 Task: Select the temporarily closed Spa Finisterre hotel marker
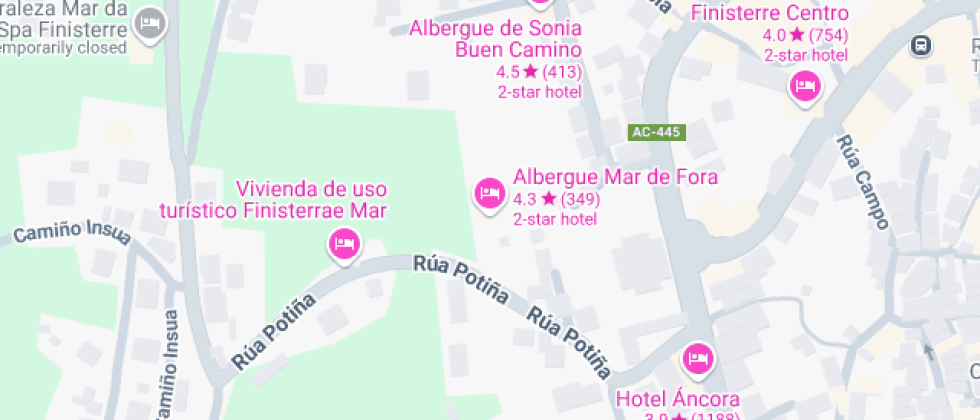click(x=150, y=24)
